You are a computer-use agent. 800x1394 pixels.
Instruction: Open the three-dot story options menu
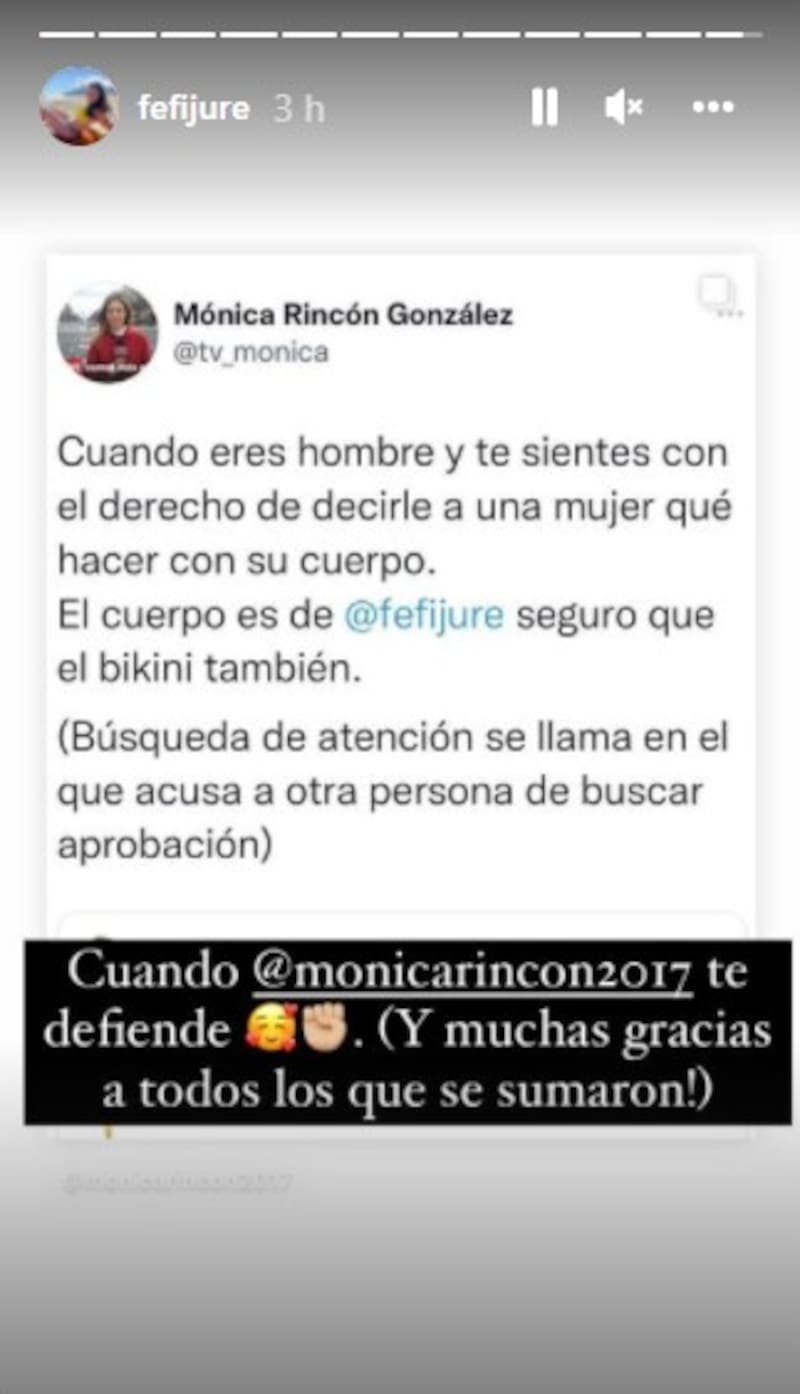coord(713,106)
